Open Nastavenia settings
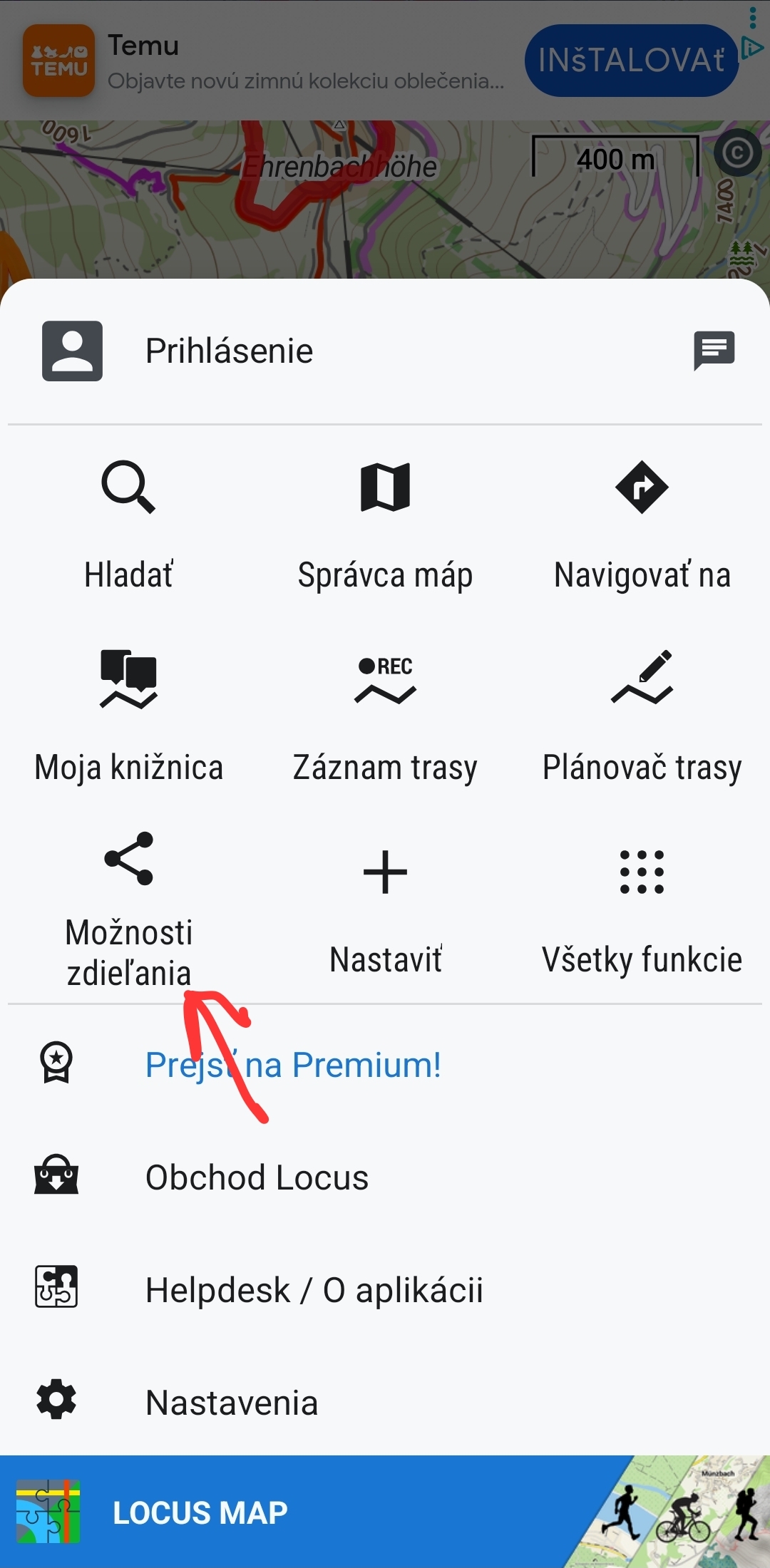 pos(232,1403)
